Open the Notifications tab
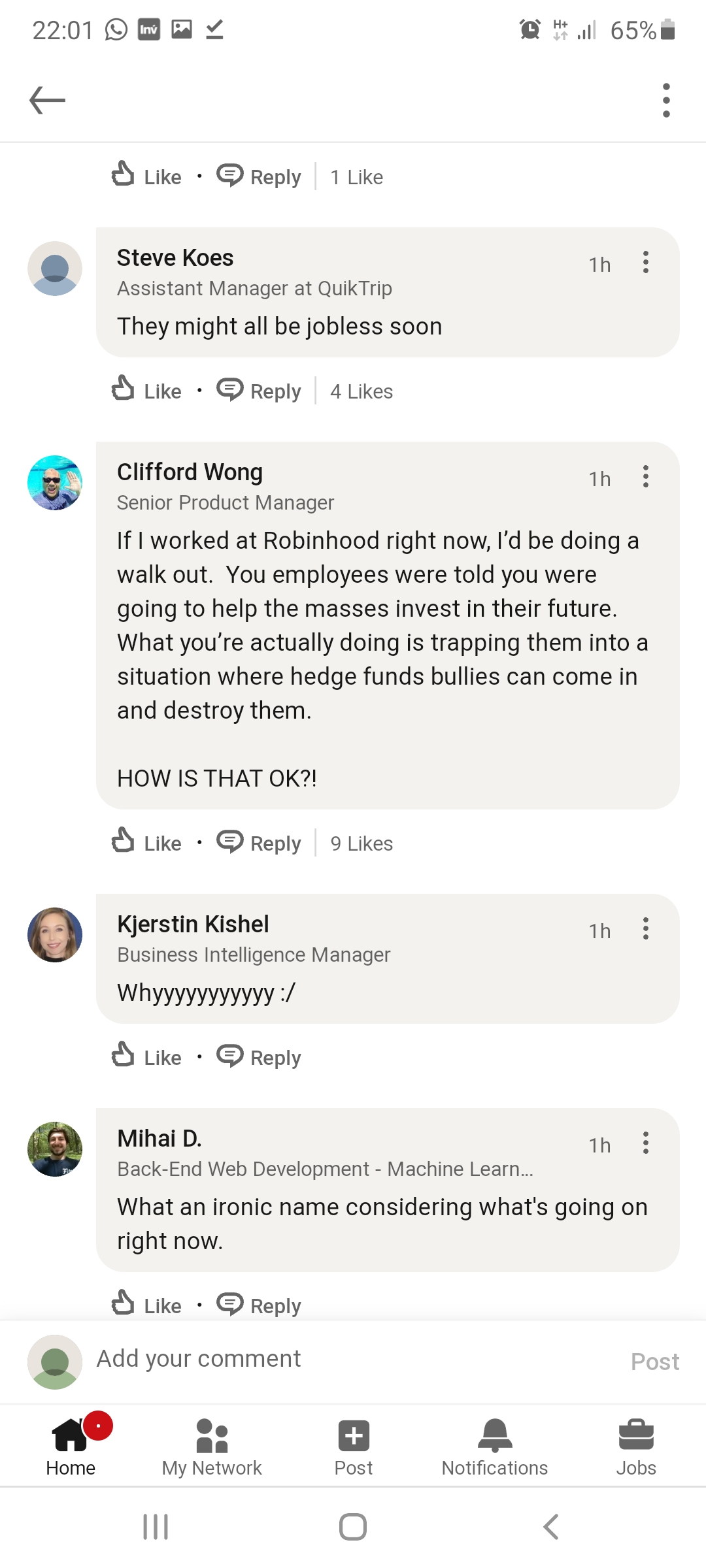This screenshot has height=1568, width=706. (x=495, y=1447)
